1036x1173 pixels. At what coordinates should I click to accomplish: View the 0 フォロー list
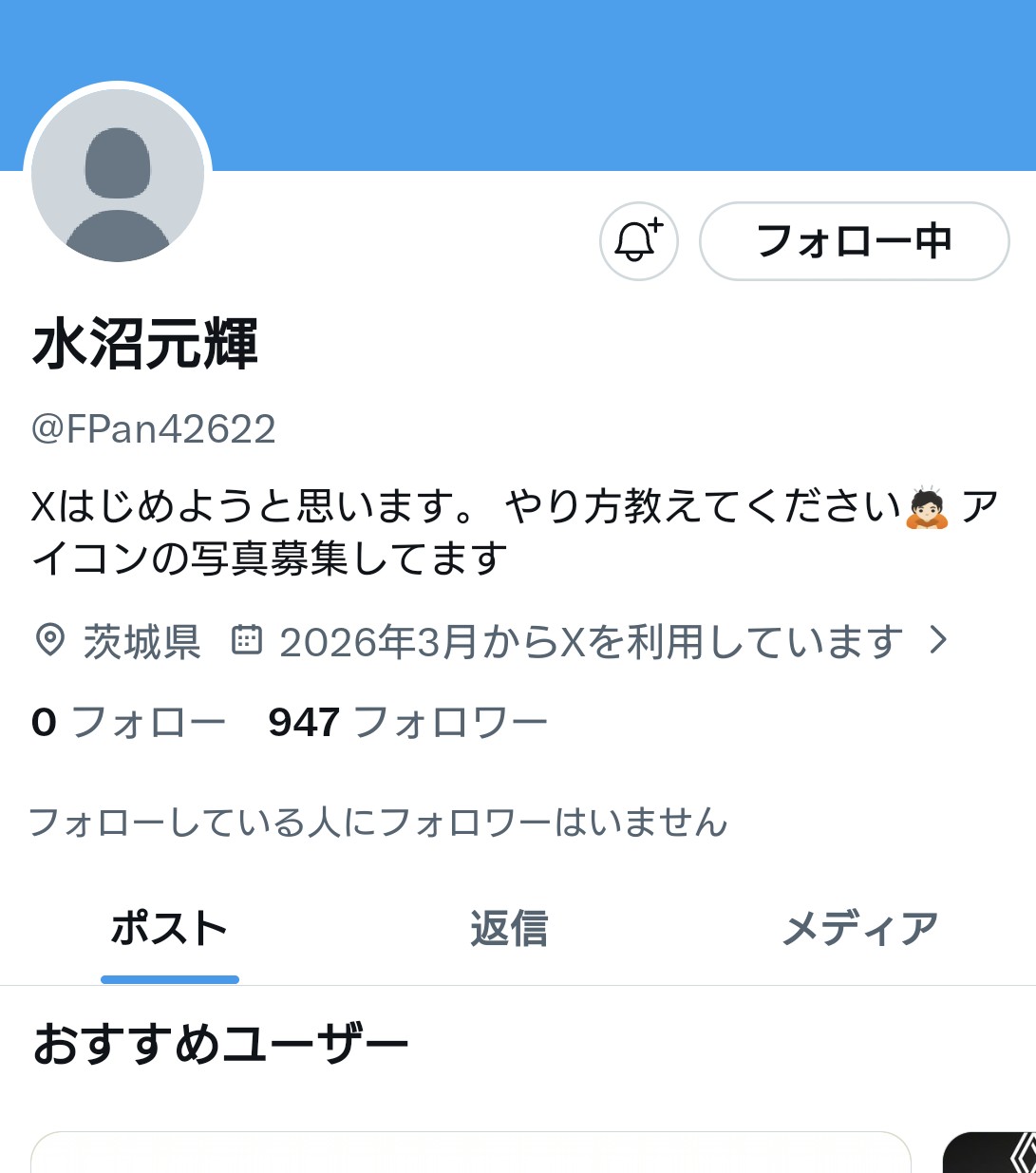[x=128, y=722]
